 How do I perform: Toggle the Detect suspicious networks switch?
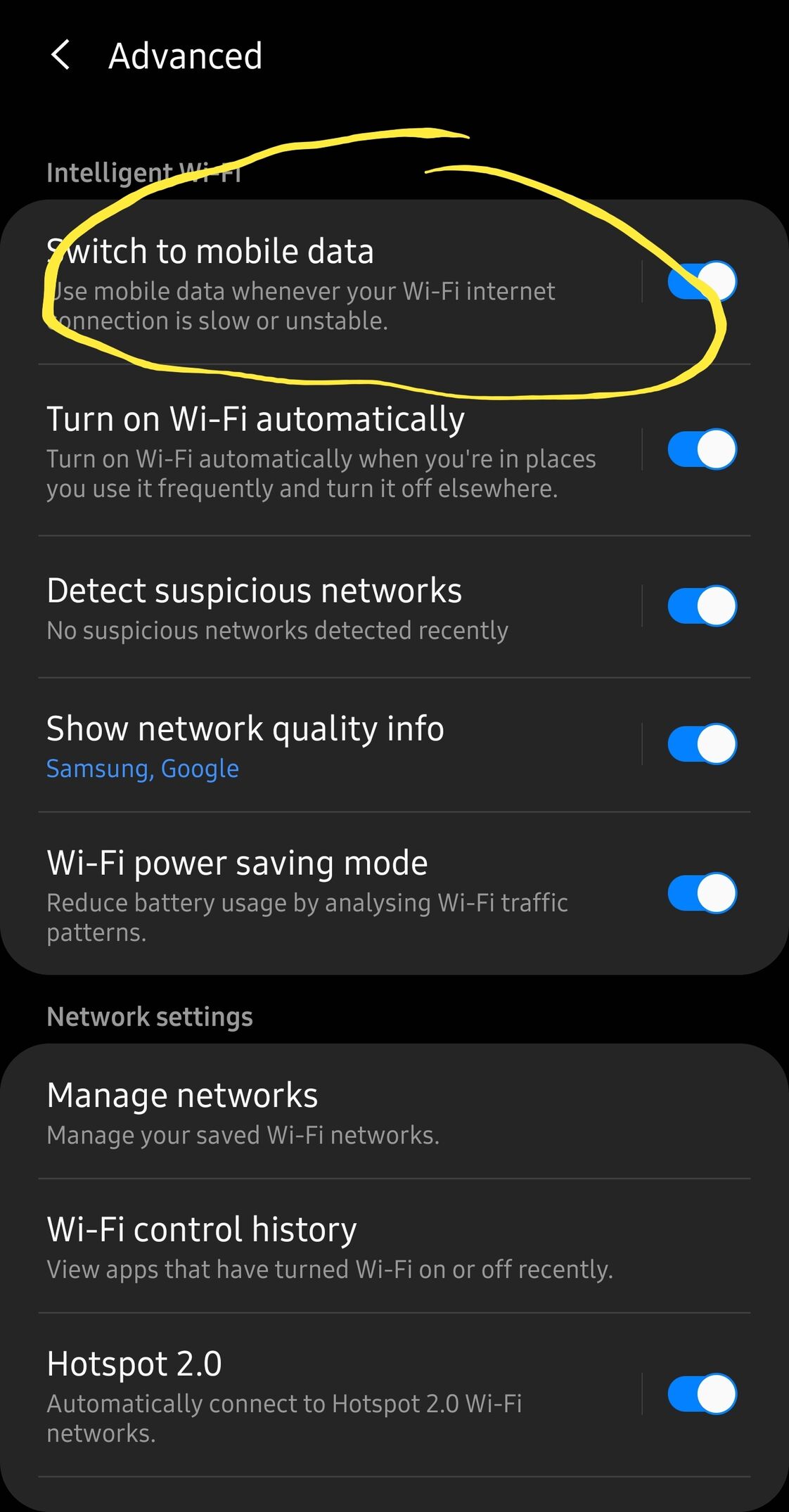(702, 606)
